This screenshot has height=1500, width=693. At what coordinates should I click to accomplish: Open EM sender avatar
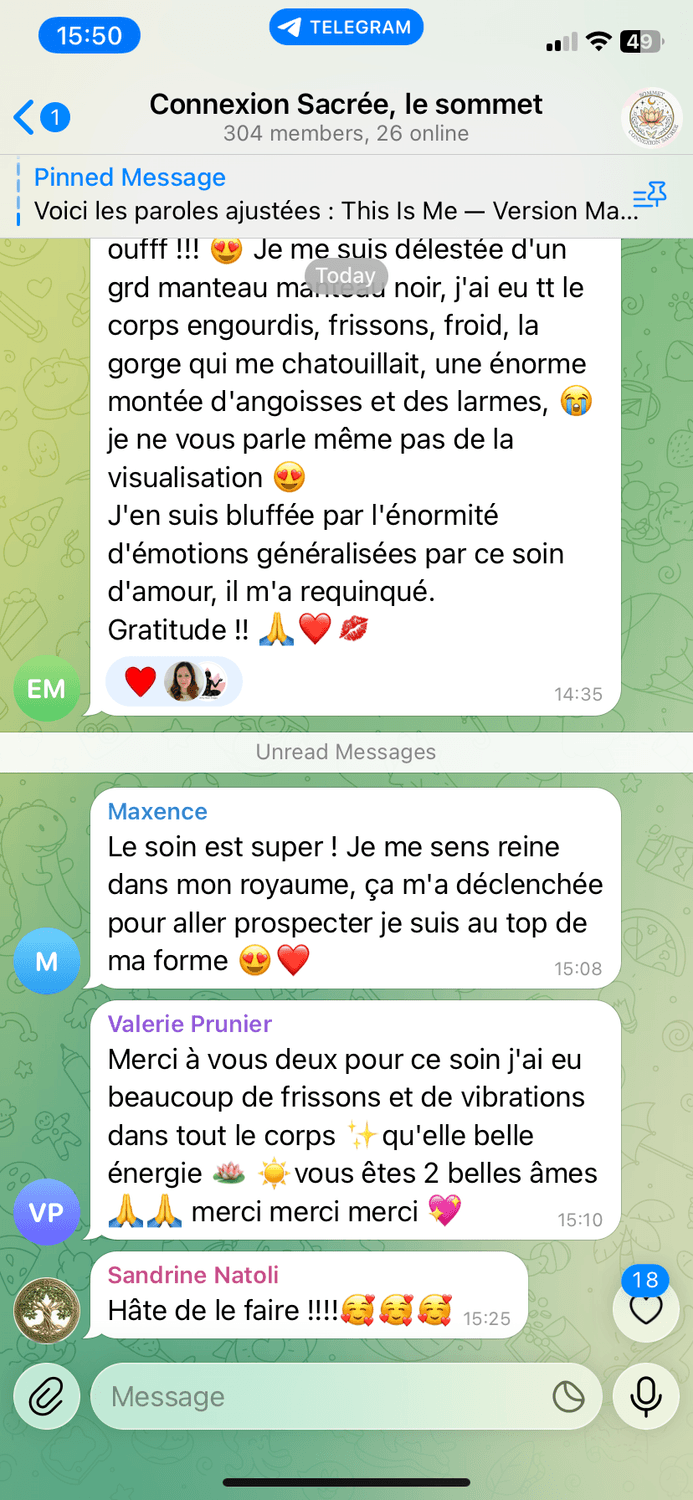46,689
